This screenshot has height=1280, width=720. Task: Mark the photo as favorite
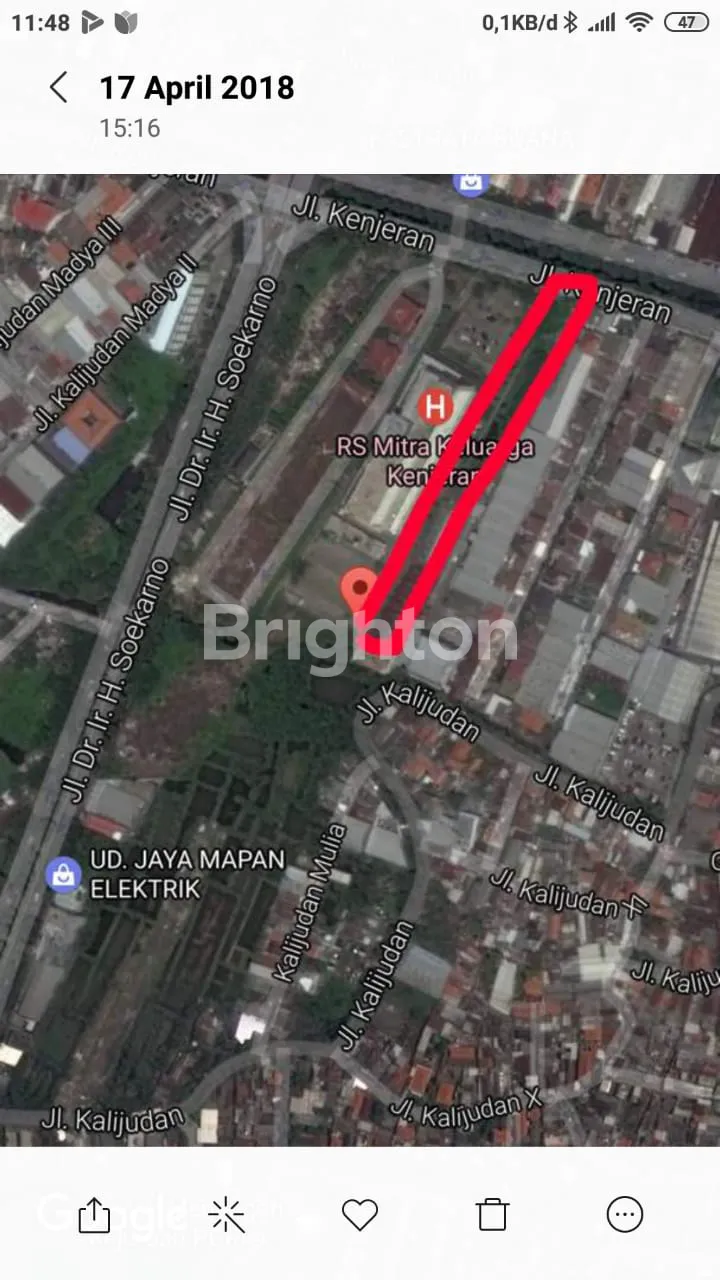[360, 1215]
